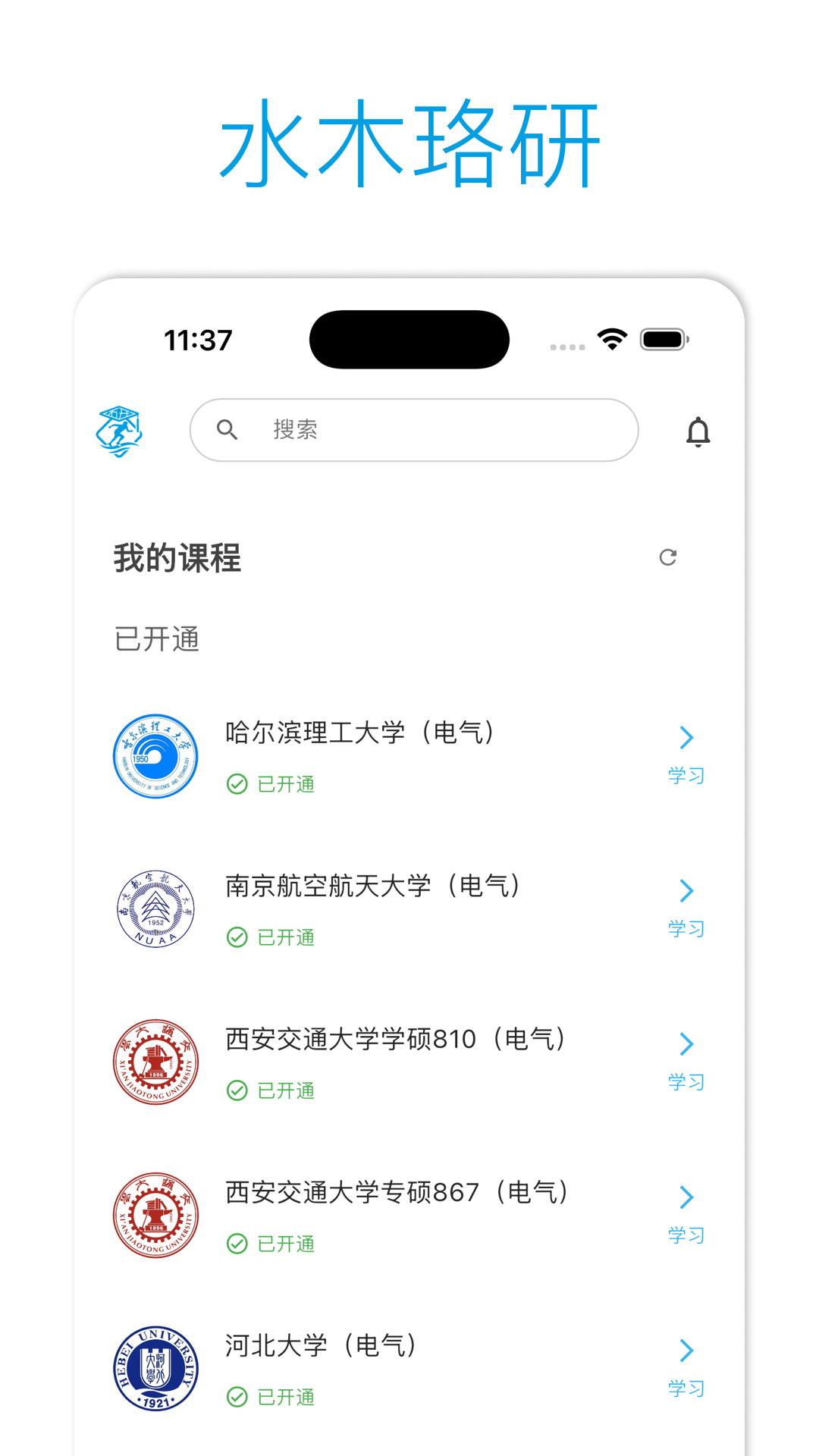Image resolution: width=819 pixels, height=1456 pixels.
Task: Click the 西安交通大学学硕810 red emblem
Action: coord(155,1063)
